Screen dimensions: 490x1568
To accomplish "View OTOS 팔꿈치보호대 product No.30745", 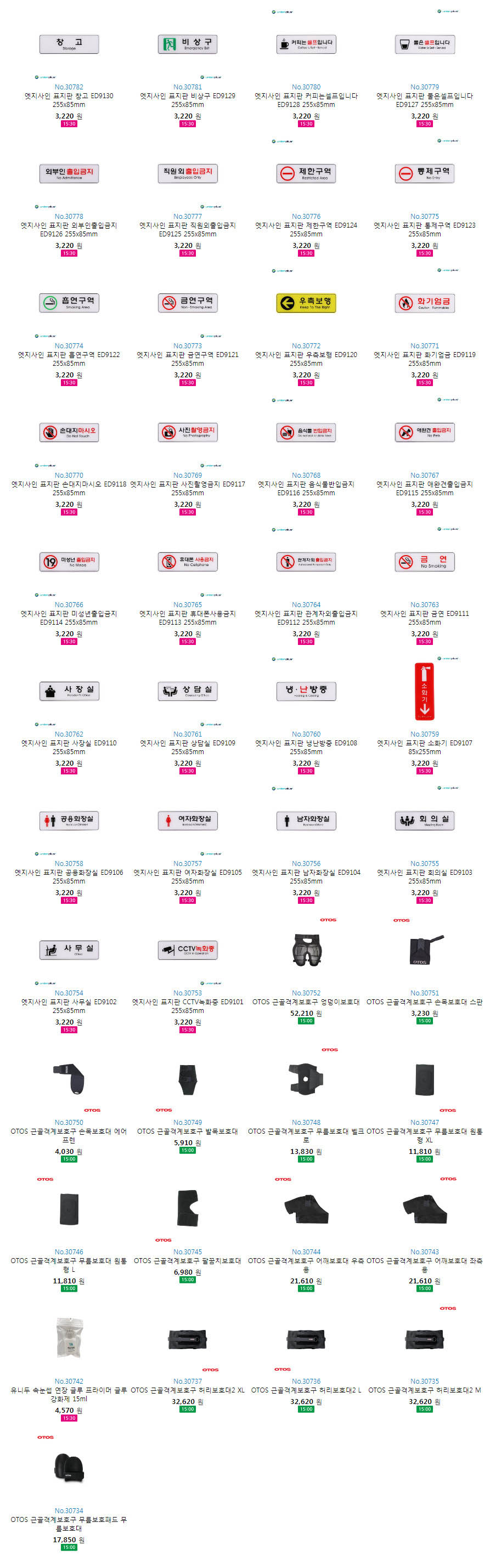I will pyautogui.click(x=188, y=1208).
